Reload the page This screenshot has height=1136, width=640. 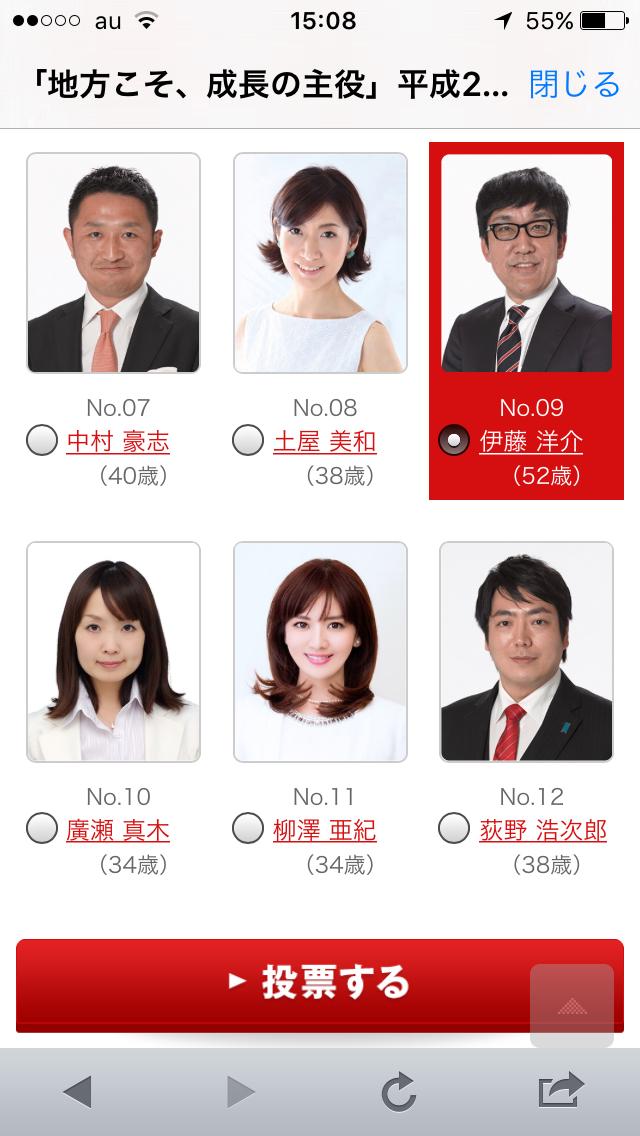(x=398, y=1092)
